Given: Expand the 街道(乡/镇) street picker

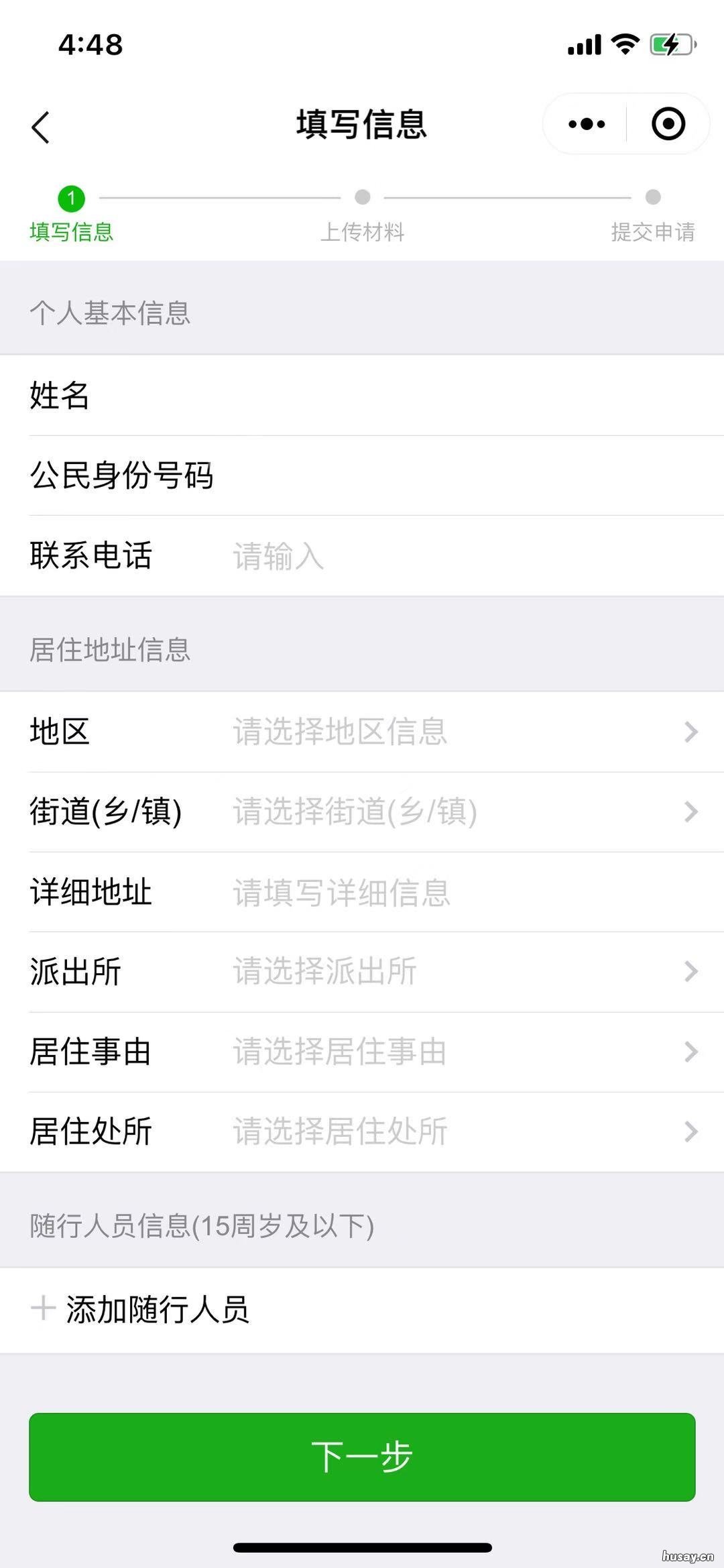Looking at the screenshot, I should click(x=362, y=813).
